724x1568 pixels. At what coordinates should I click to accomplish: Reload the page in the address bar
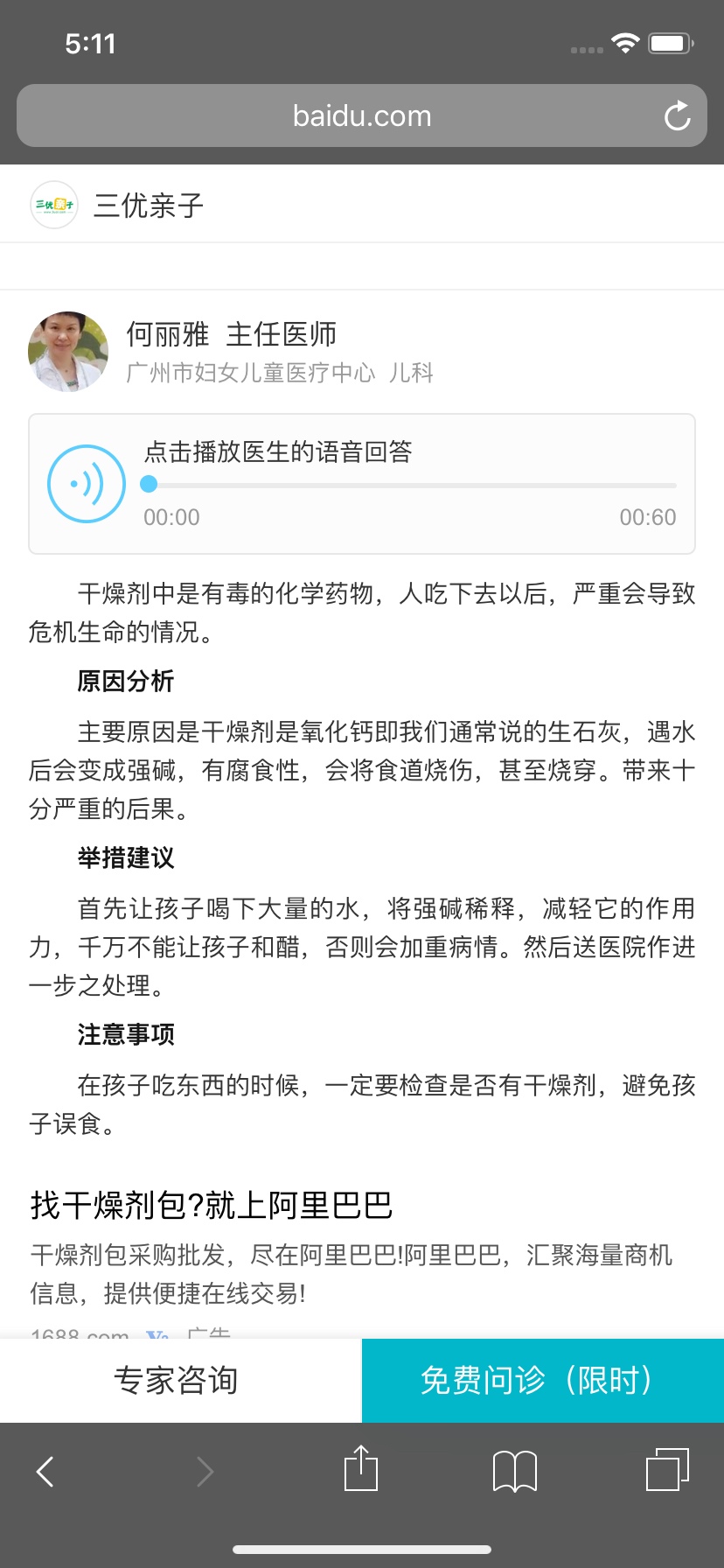pos(677,115)
